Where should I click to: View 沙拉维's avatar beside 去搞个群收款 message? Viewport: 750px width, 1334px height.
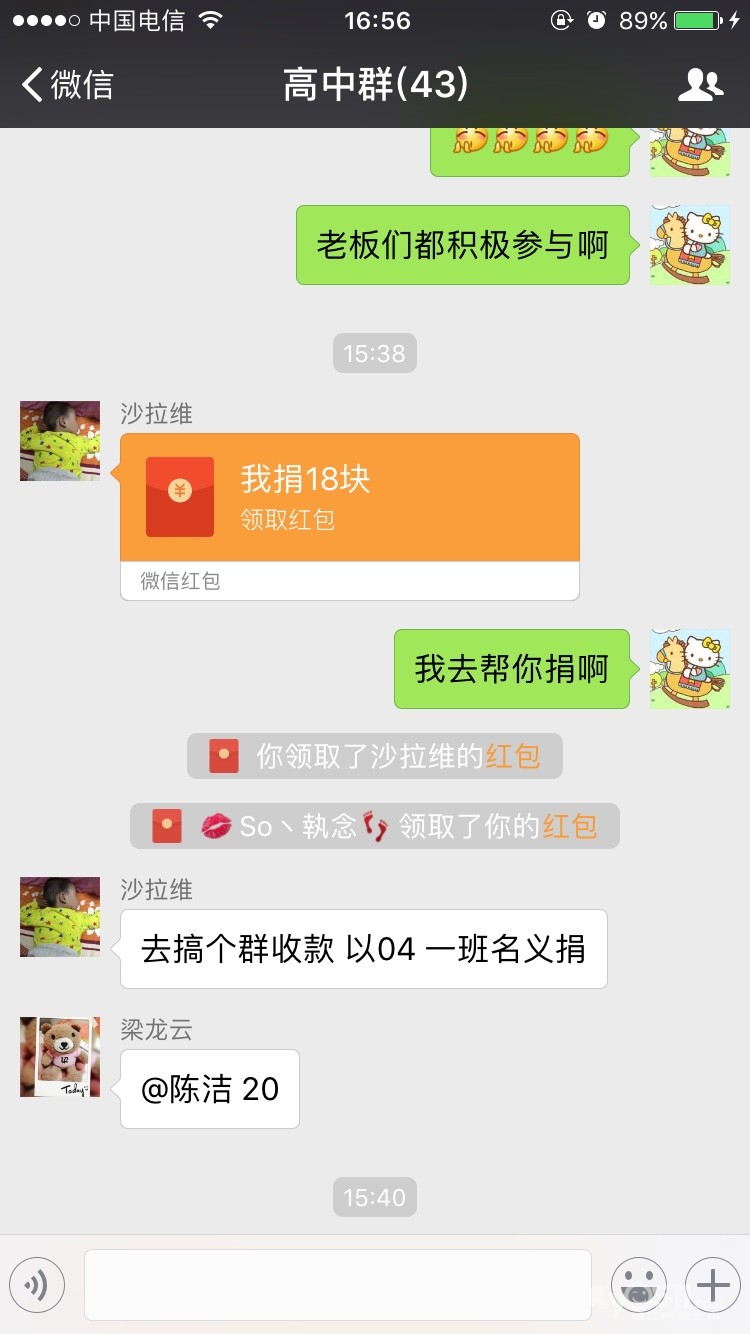60,917
